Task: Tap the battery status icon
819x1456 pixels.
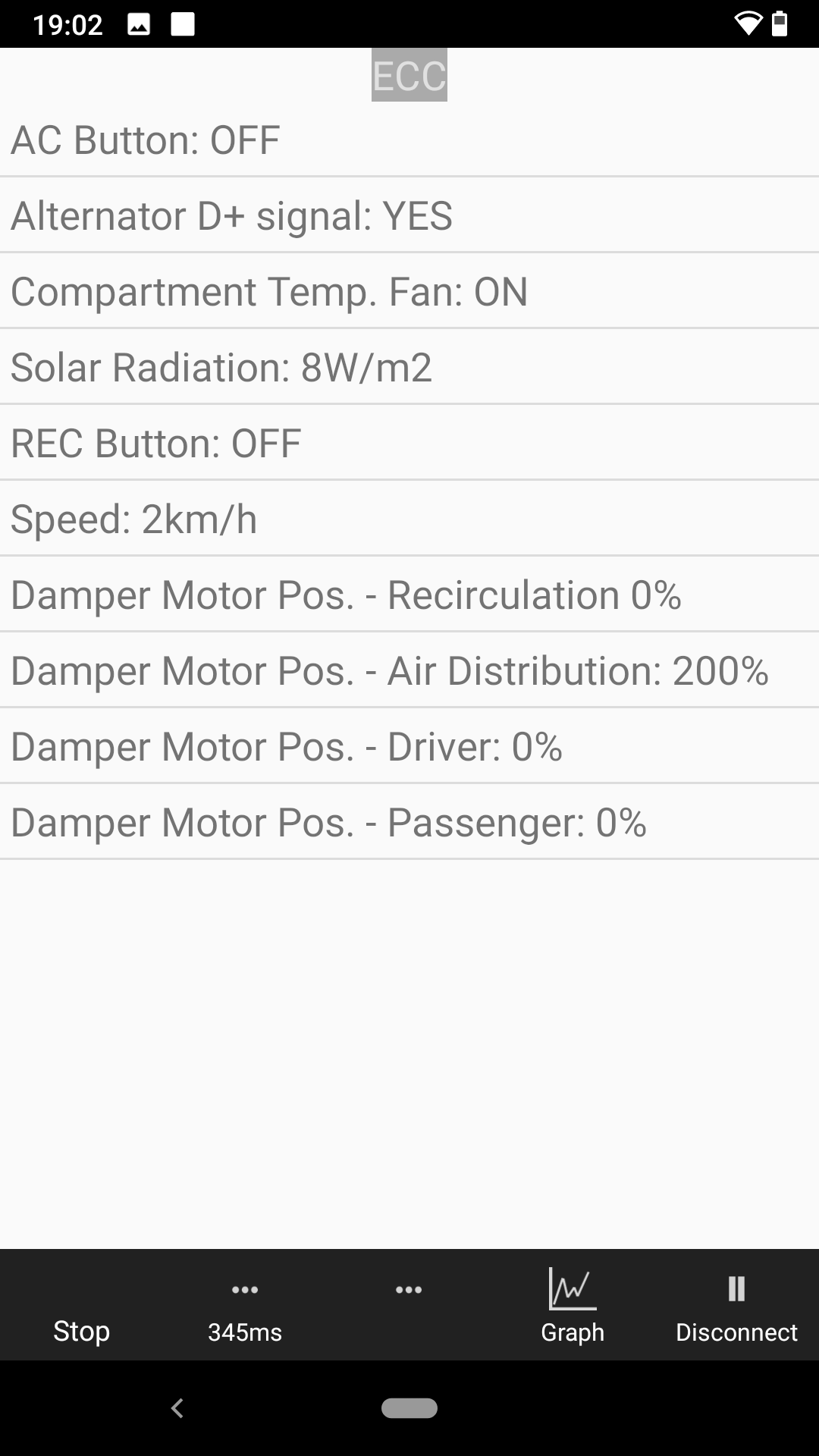Action: coord(781,24)
